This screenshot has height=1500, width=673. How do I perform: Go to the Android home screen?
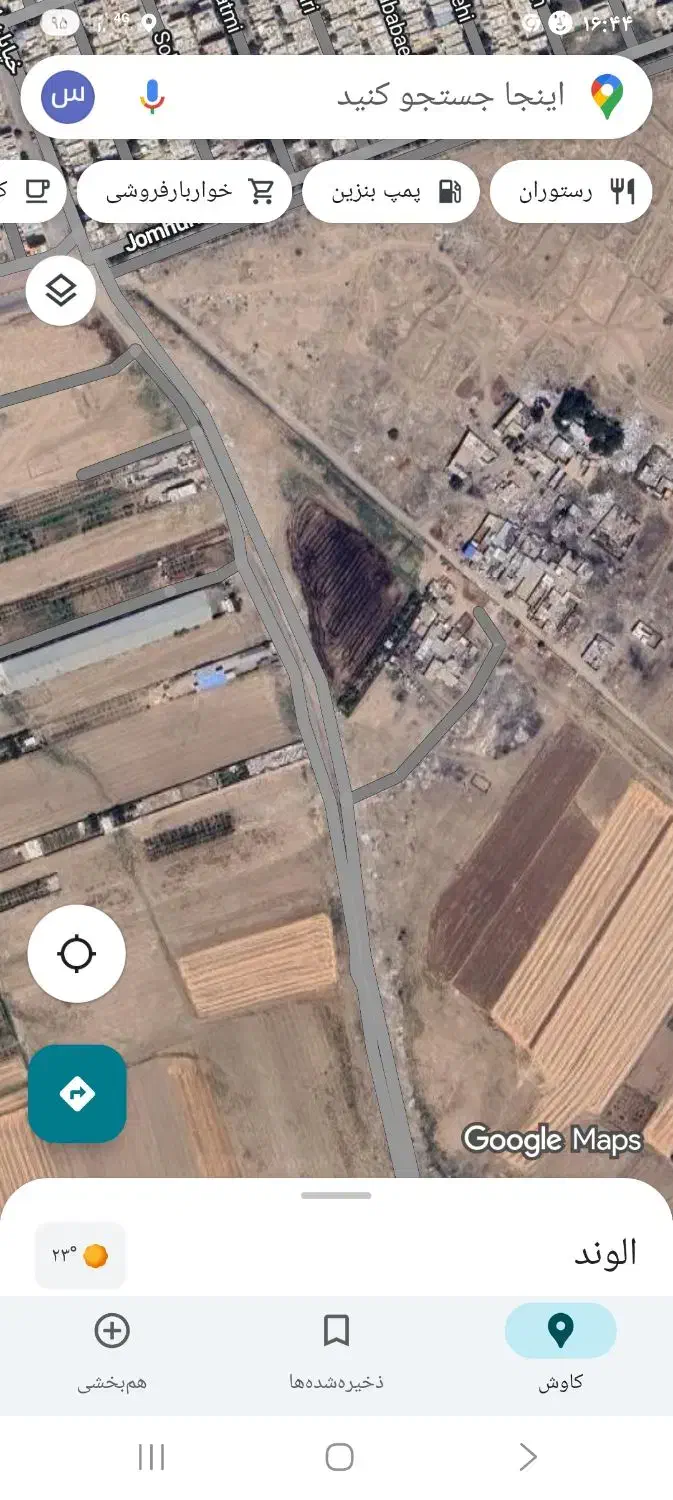point(339,1457)
